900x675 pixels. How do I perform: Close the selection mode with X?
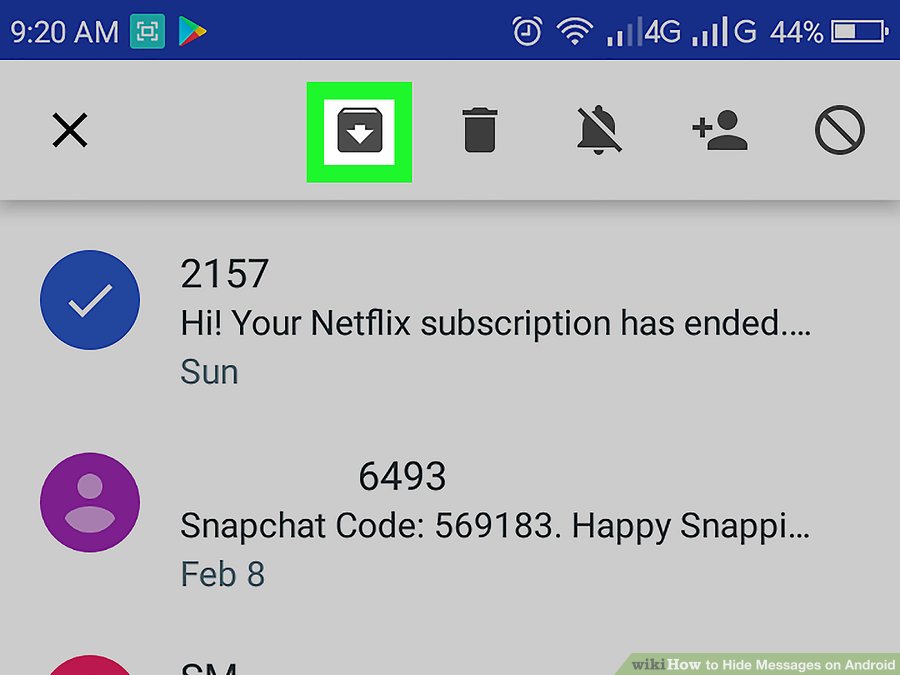pyautogui.click(x=70, y=130)
